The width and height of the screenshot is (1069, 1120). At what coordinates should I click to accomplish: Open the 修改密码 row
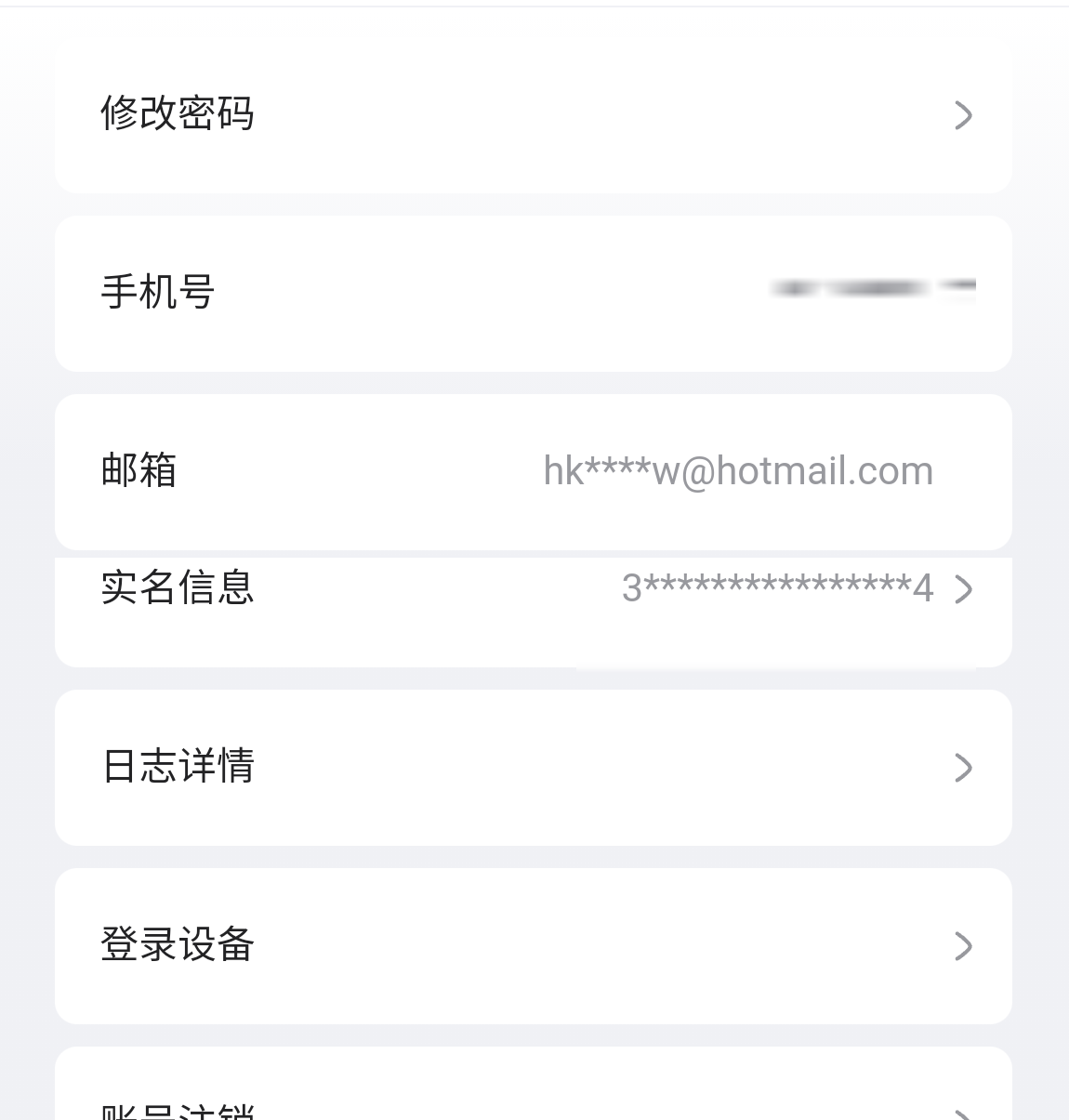(533, 114)
